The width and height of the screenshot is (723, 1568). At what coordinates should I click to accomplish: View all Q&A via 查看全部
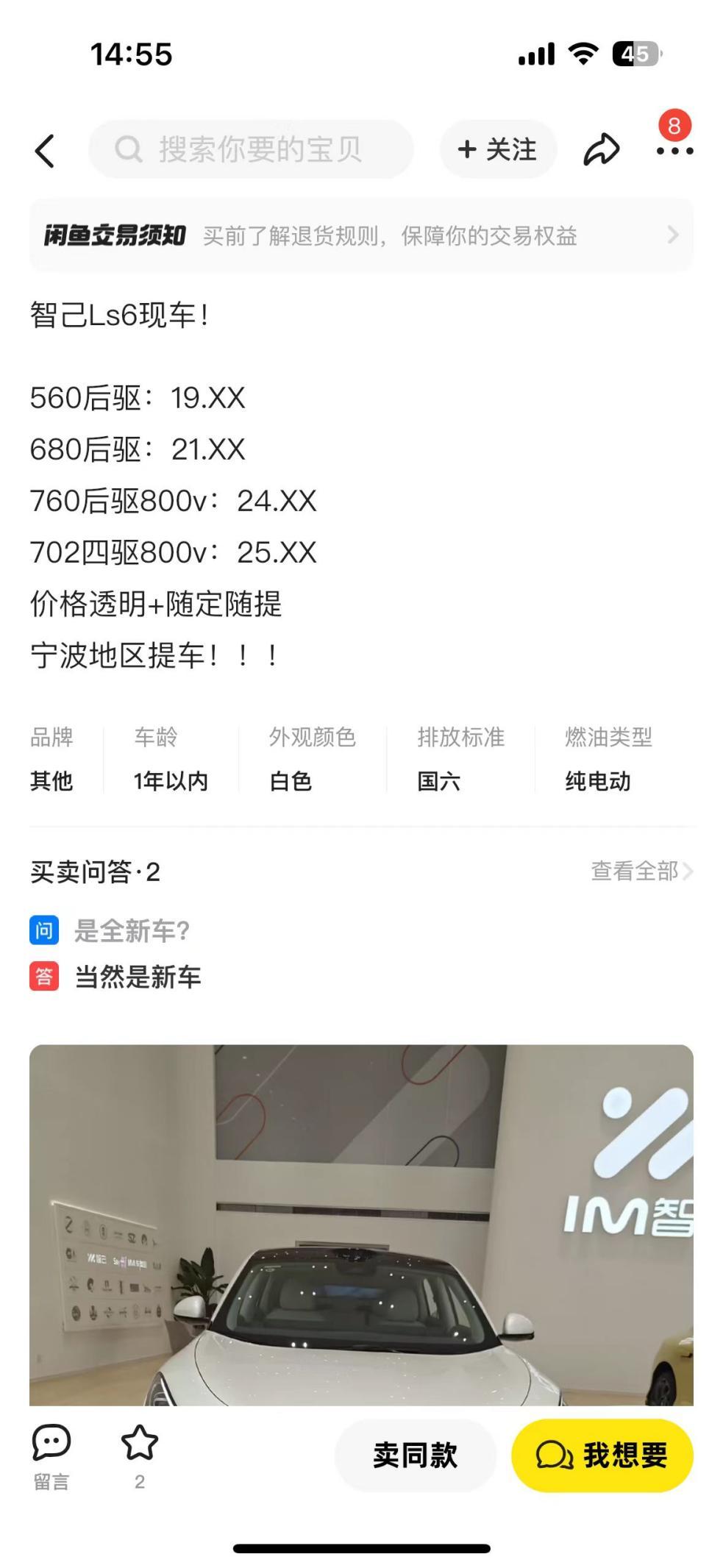pyautogui.click(x=641, y=872)
